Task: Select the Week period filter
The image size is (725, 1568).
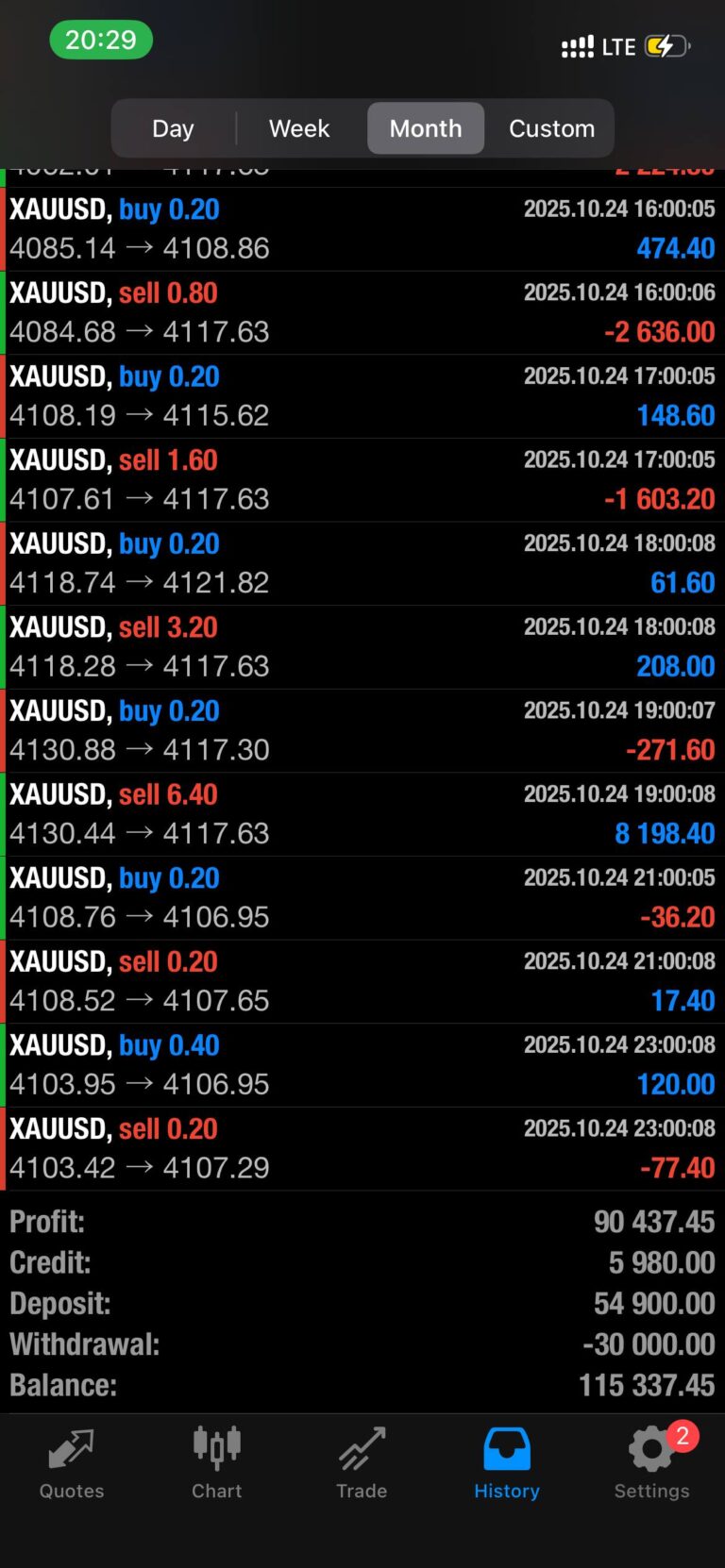Action: click(299, 128)
